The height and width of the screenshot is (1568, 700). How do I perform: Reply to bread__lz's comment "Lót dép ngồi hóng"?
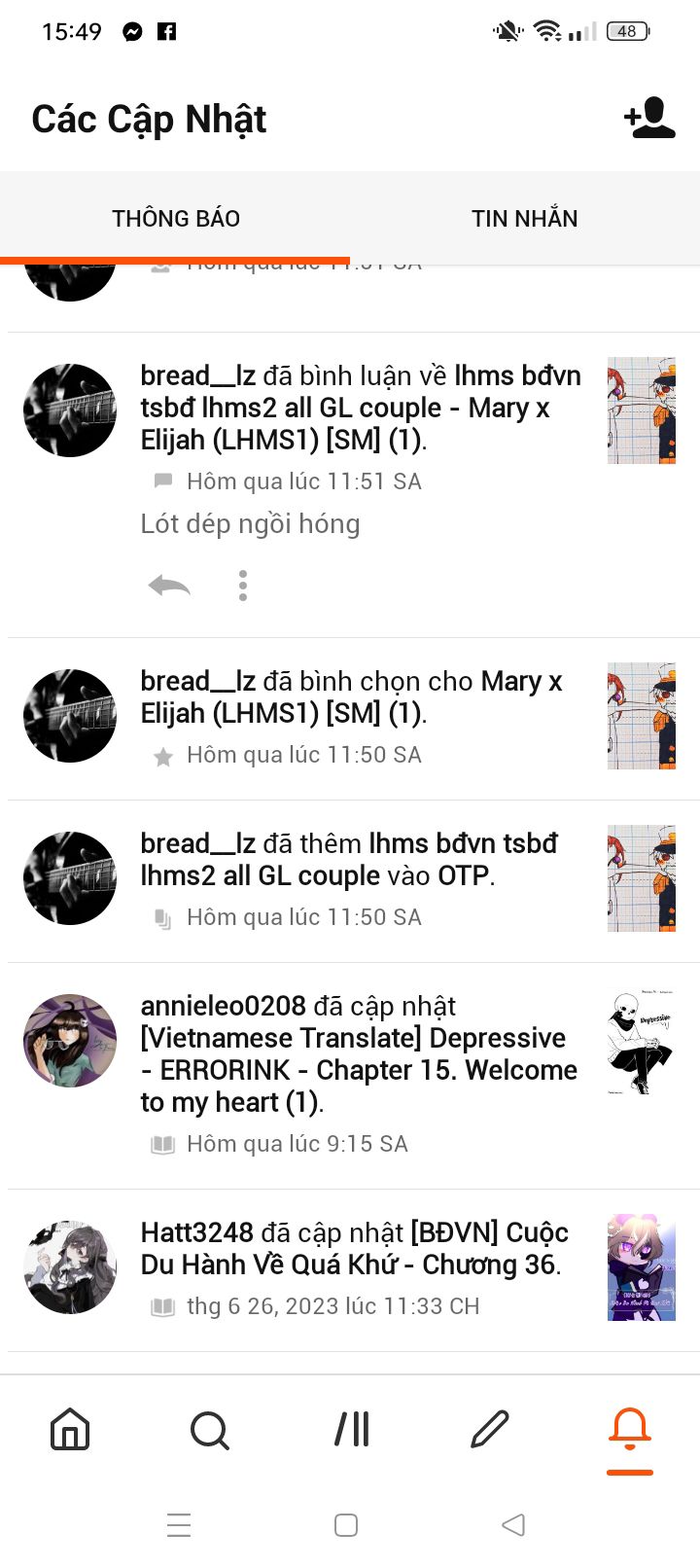coord(169,586)
